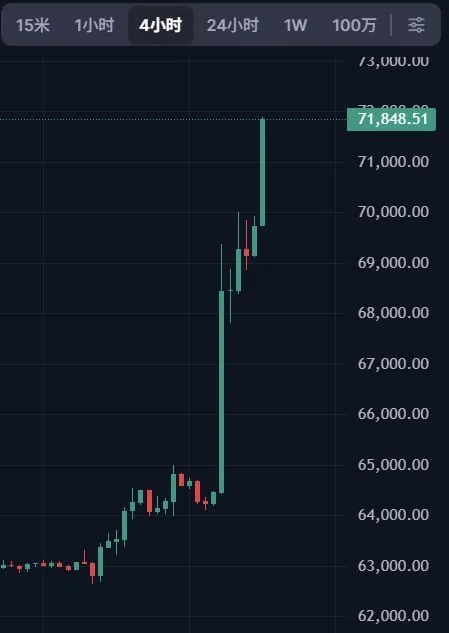Switch to the 15米 timeframe

(x=33, y=25)
